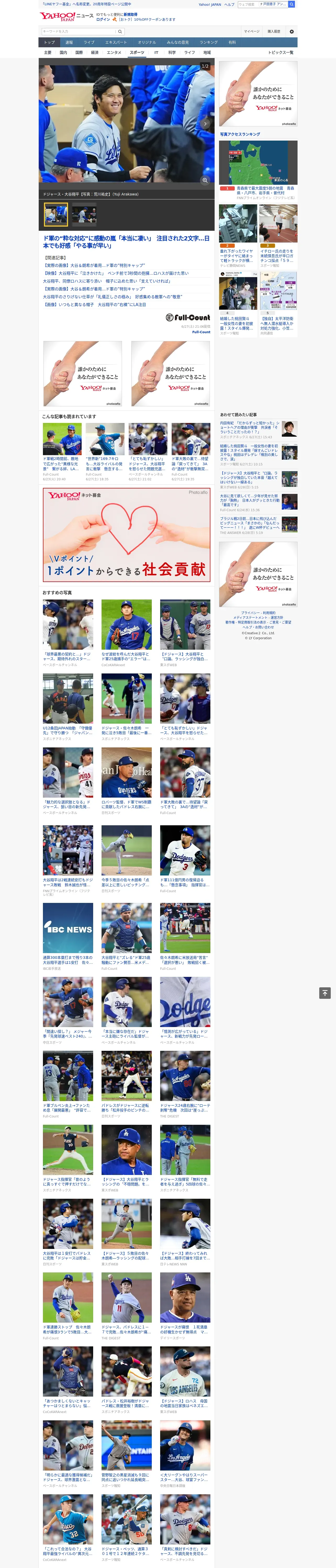
Task: Open recommended photo with the TBC NEWS logo
Action: [x=68, y=928]
